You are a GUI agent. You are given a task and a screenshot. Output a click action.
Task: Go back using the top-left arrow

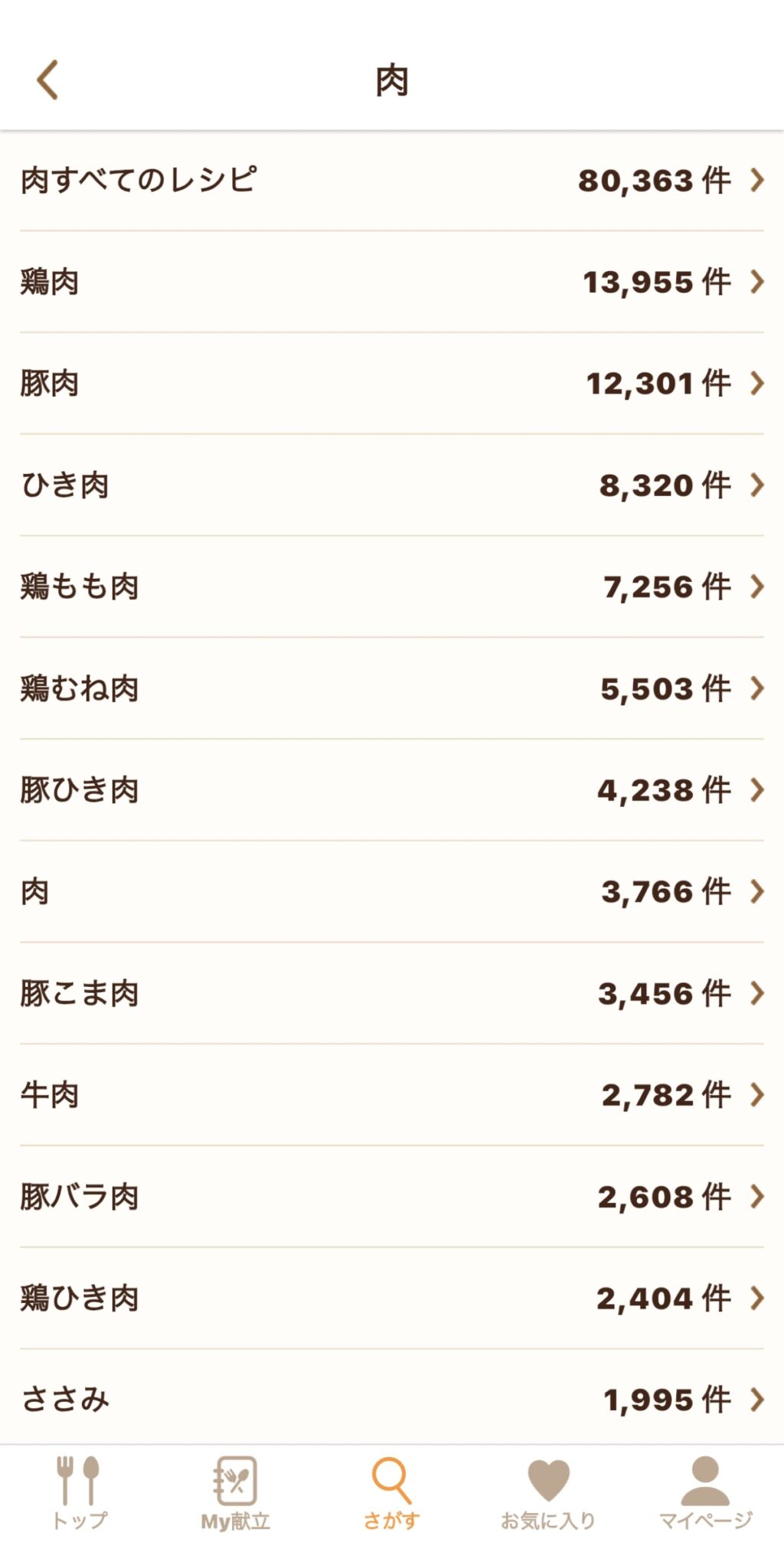tap(47, 80)
